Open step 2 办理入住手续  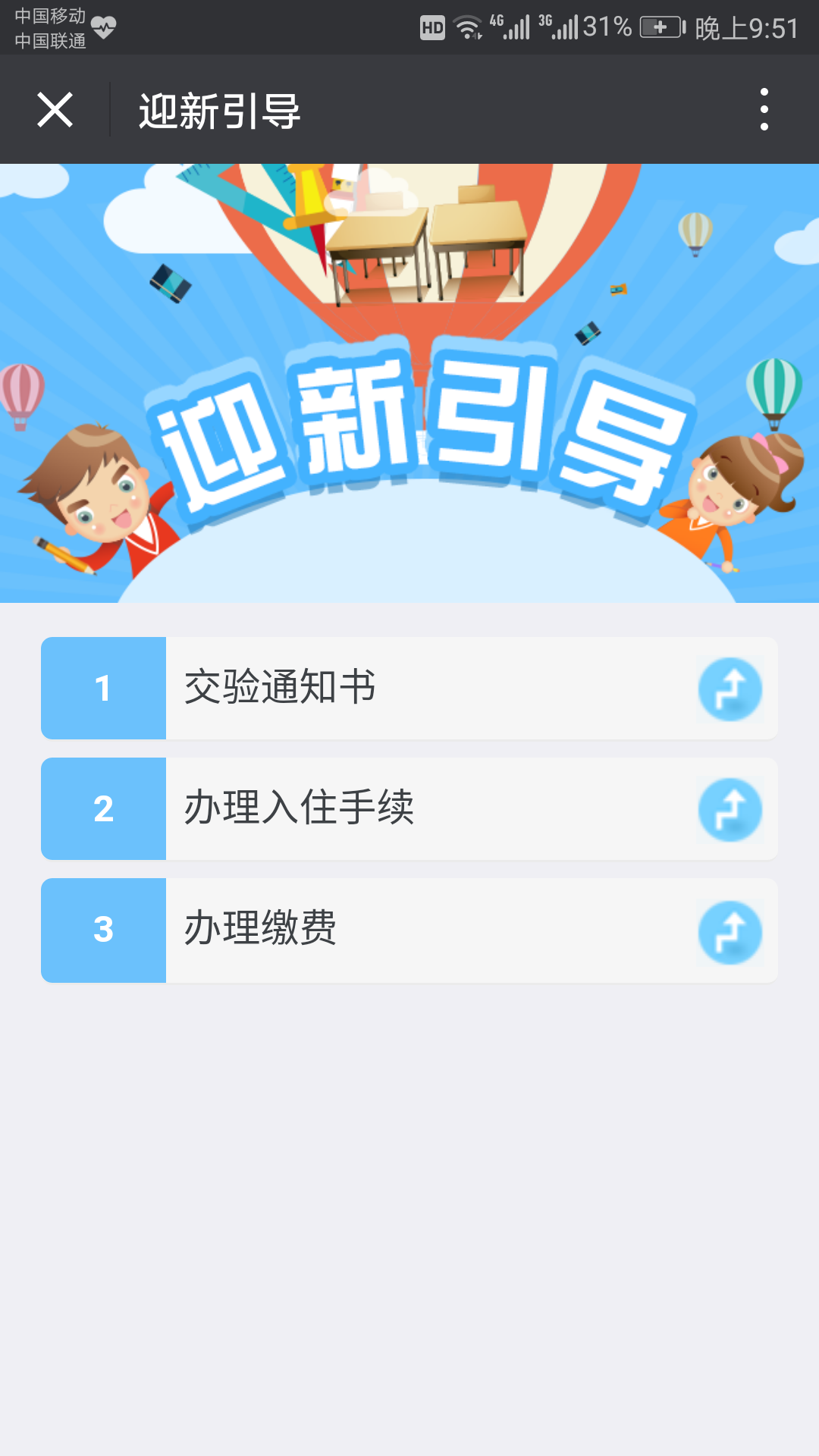[x=409, y=808]
